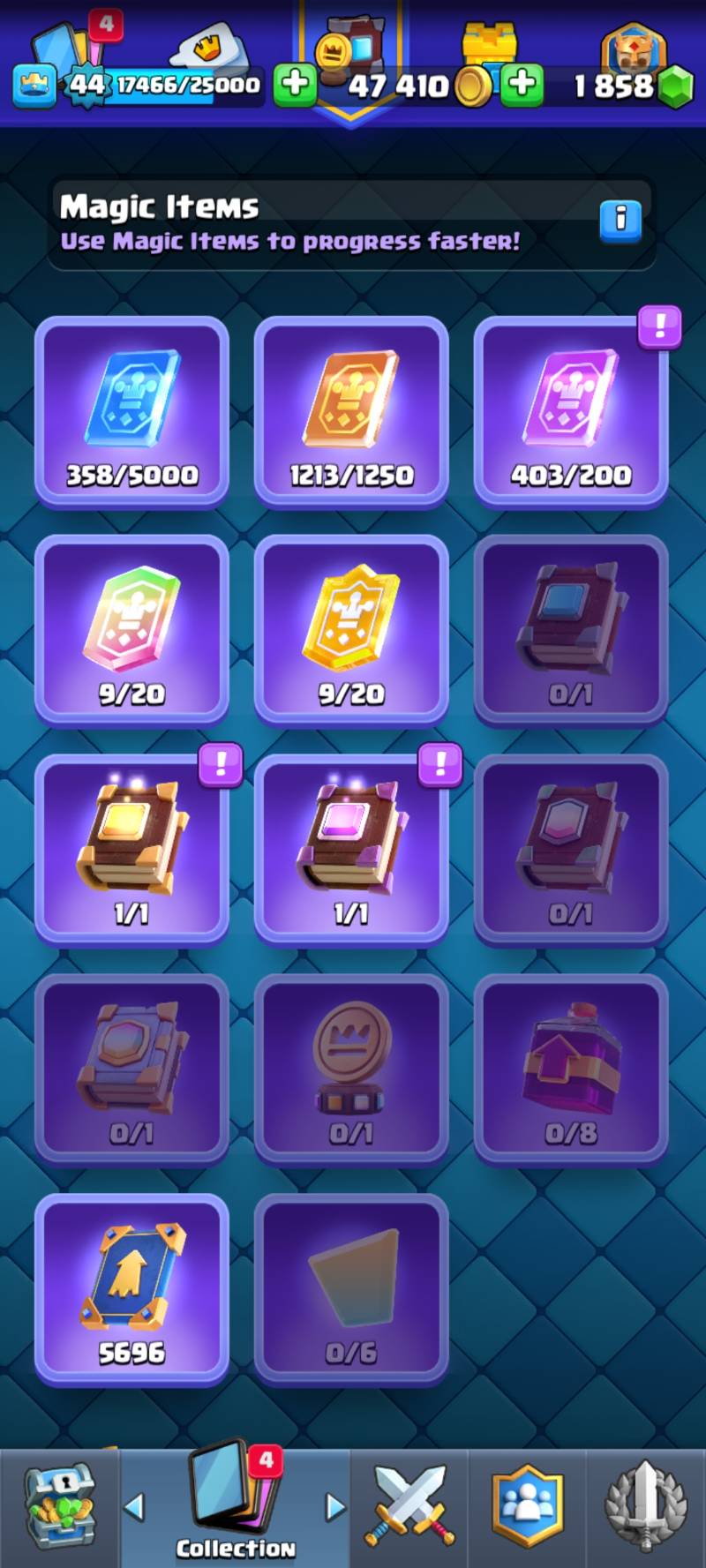This screenshot has height=1568, width=706.
Task: Open the Magic Items info button
Action: click(620, 220)
